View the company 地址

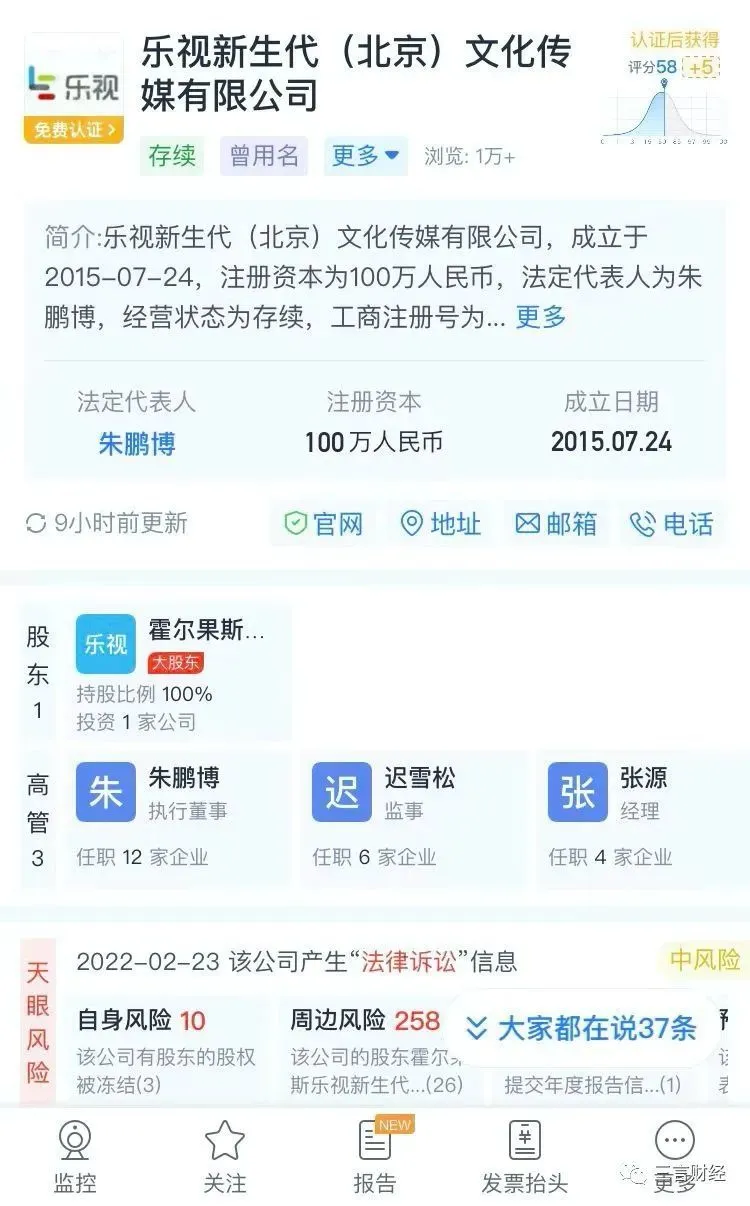[441, 524]
